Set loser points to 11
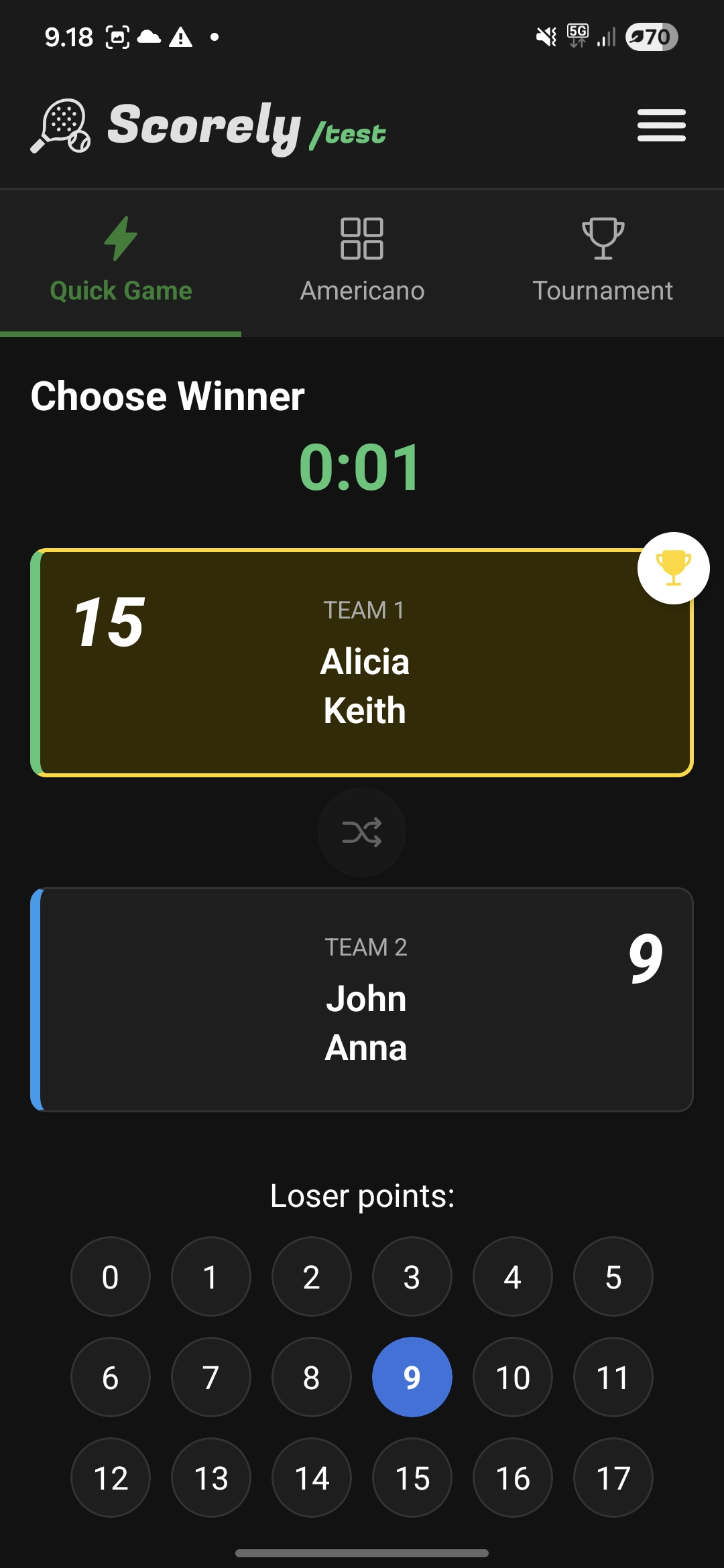This screenshot has width=724, height=1568. (613, 1377)
